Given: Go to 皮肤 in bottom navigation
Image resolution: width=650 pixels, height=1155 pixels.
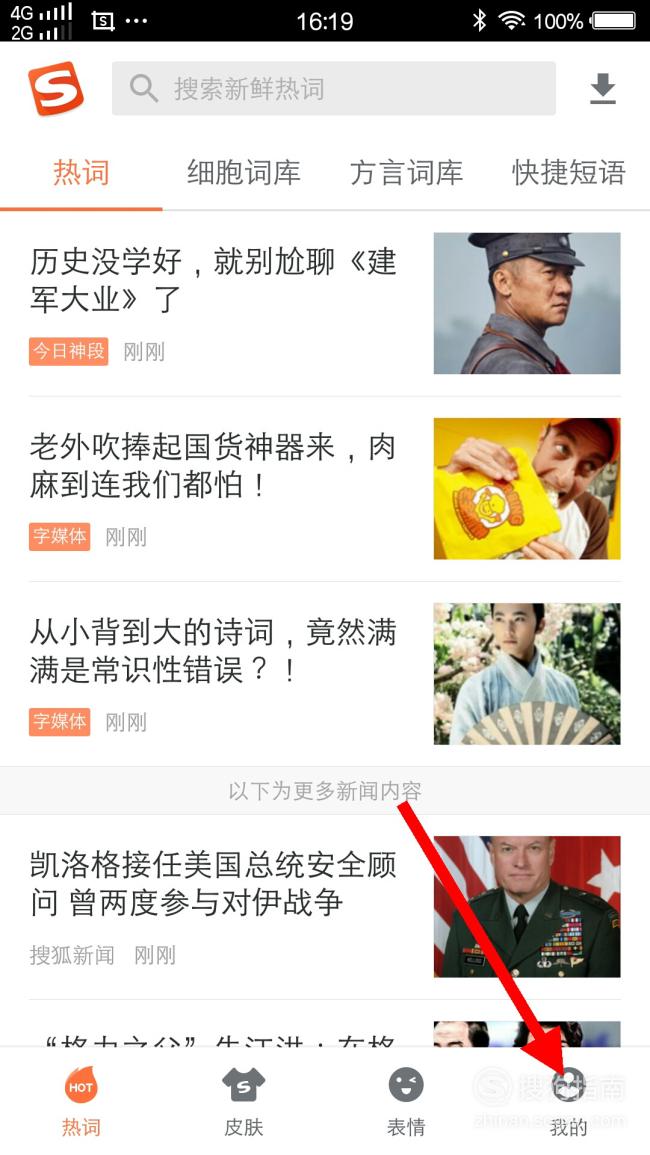Looking at the screenshot, I should click(x=244, y=1100).
